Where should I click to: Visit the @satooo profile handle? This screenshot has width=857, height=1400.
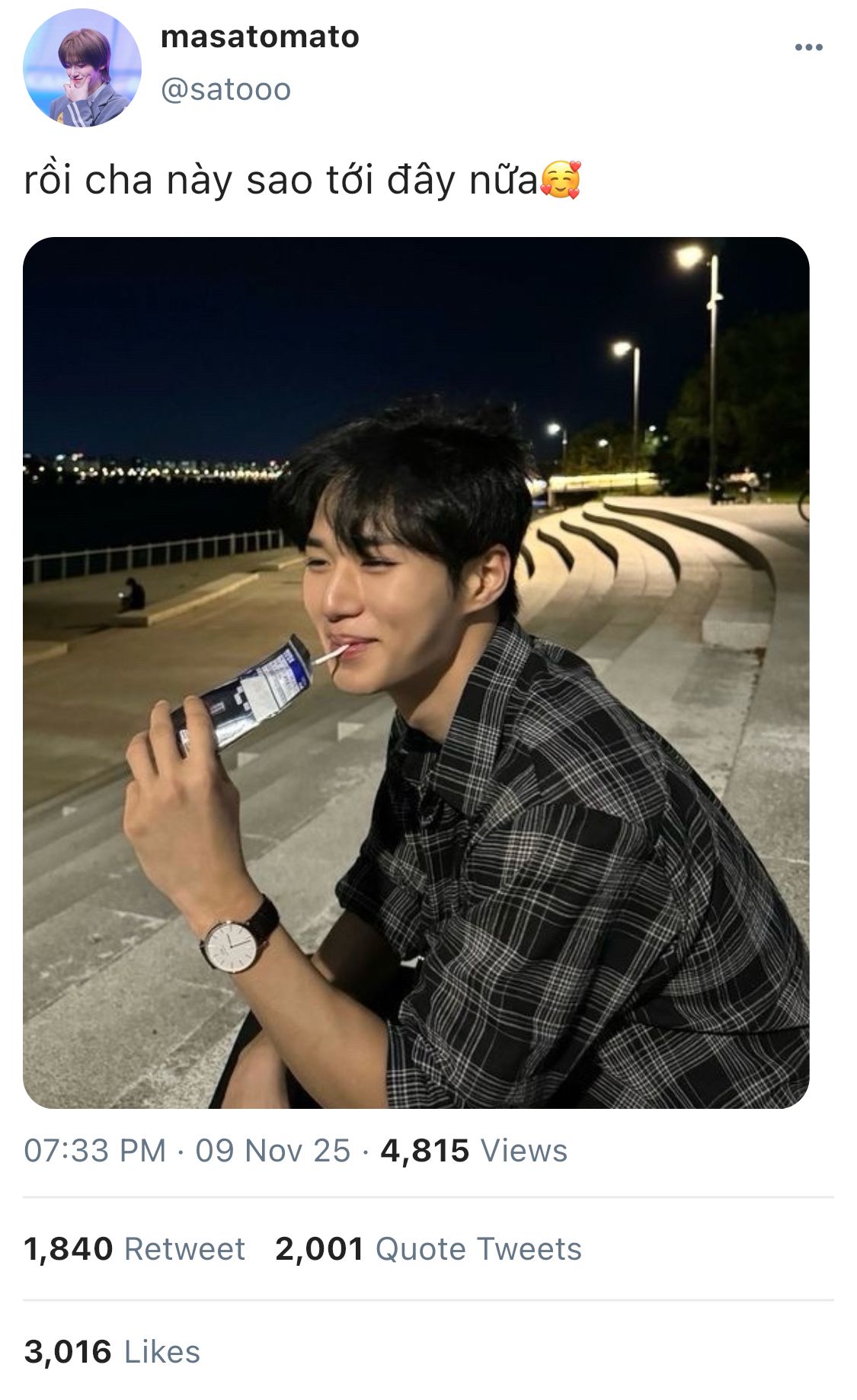click(x=225, y=90)
